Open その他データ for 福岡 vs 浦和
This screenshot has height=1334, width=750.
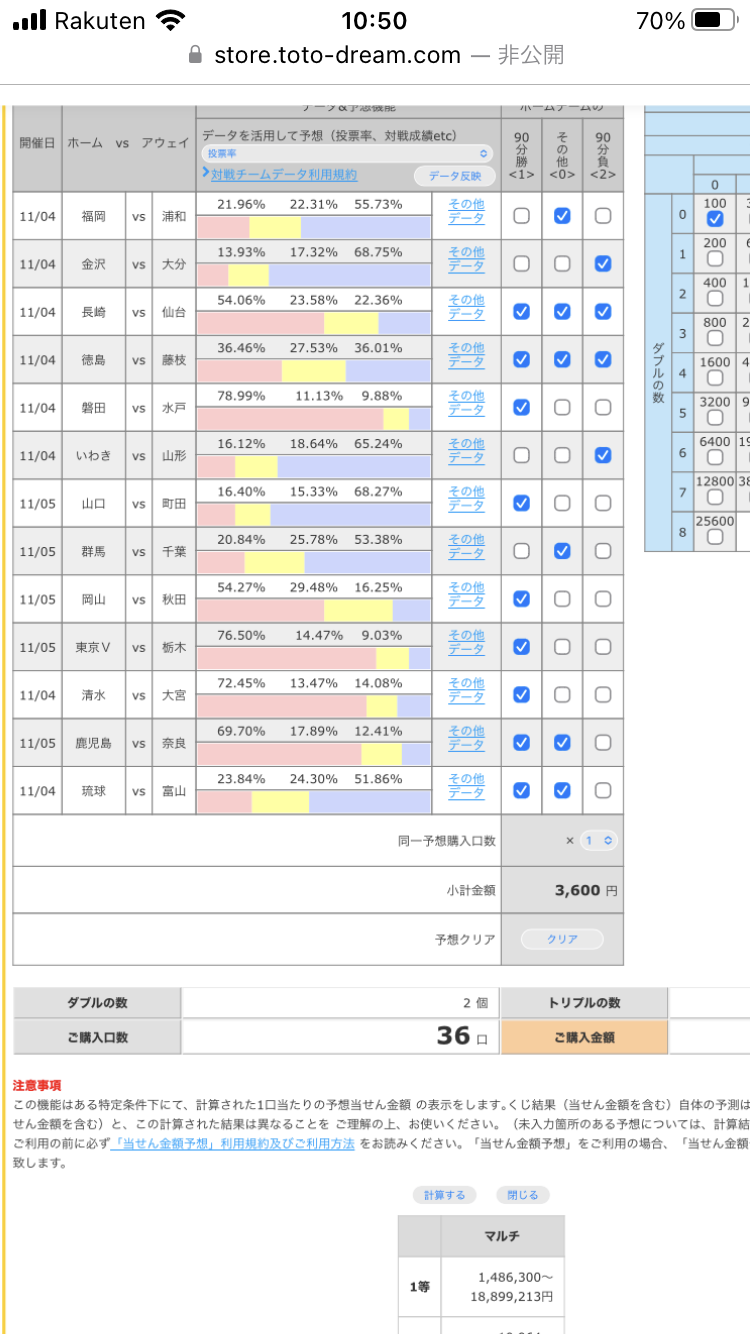coord(466,211)
